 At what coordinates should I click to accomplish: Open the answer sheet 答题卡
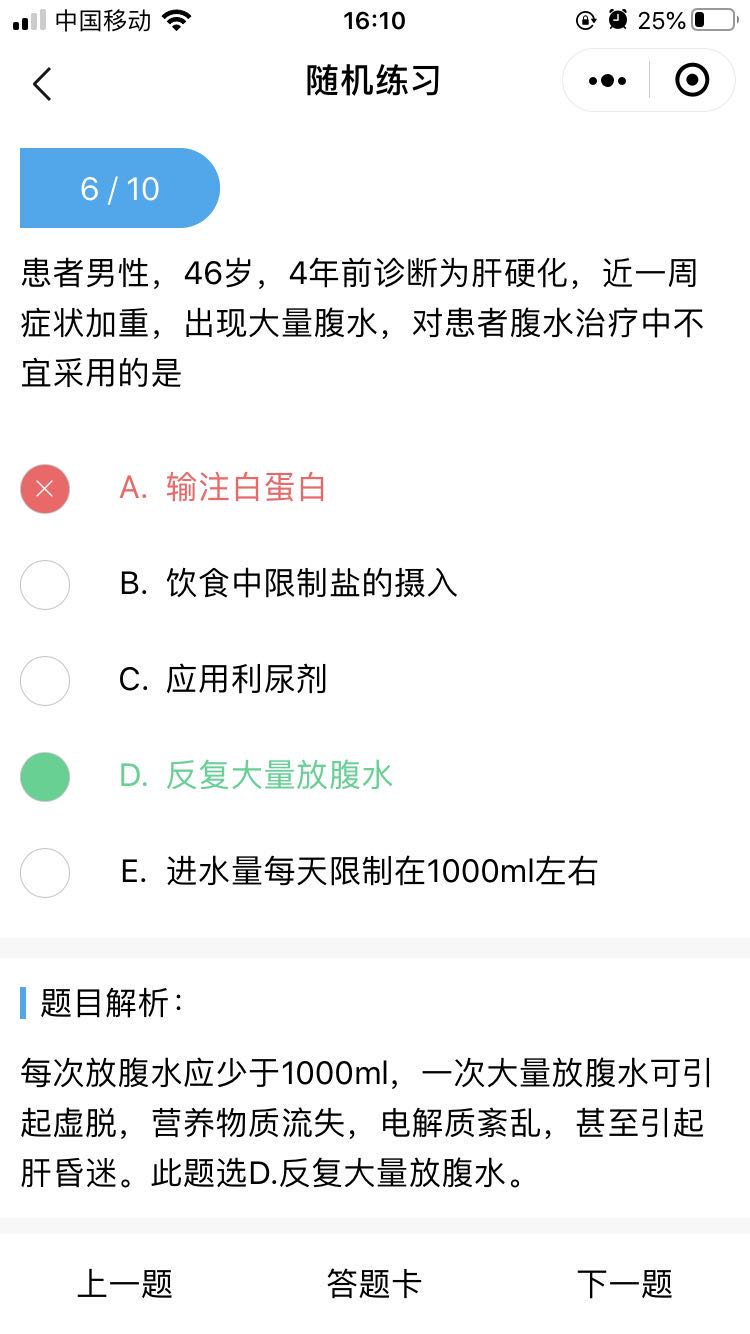click(374, 1283)
